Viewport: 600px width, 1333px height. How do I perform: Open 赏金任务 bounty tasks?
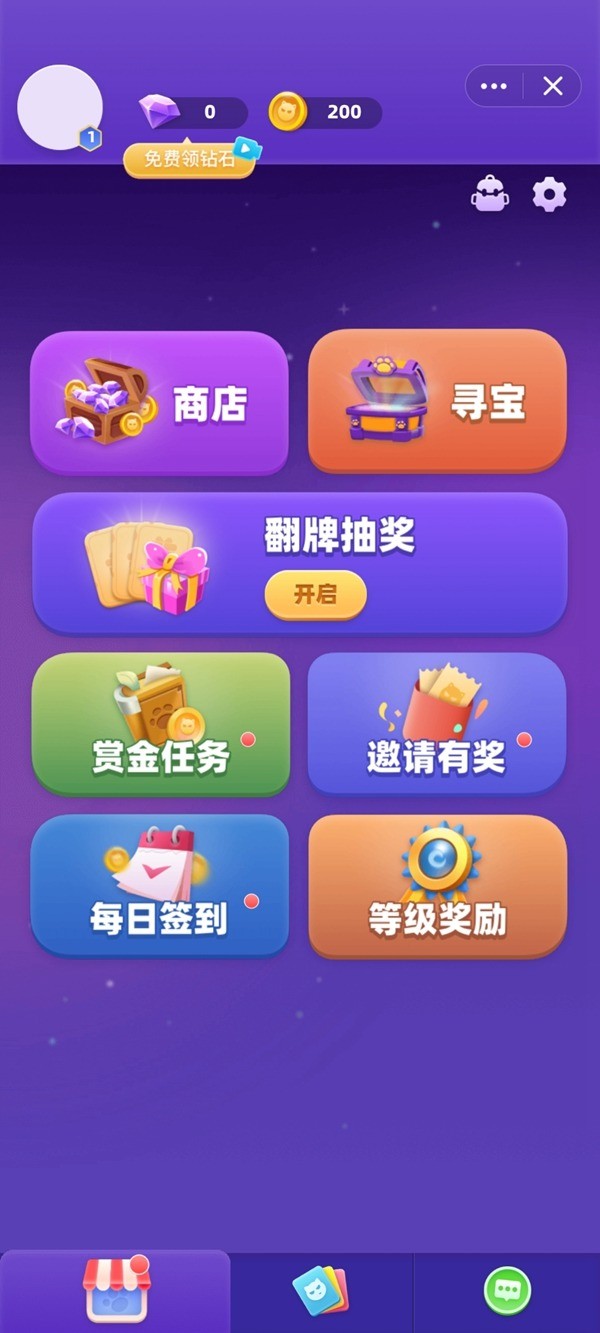161,722
